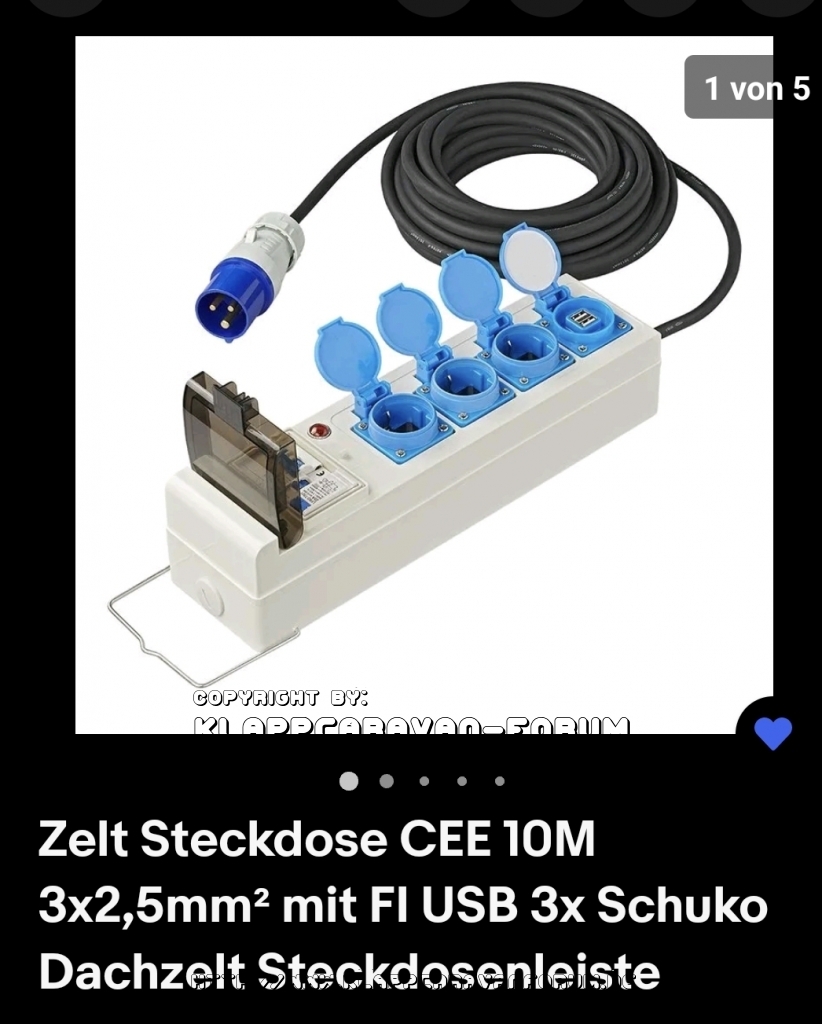Screen dimensions: 822x1024
Task: Add this listing to favorites with the heart
Action: tap(772, 733)
